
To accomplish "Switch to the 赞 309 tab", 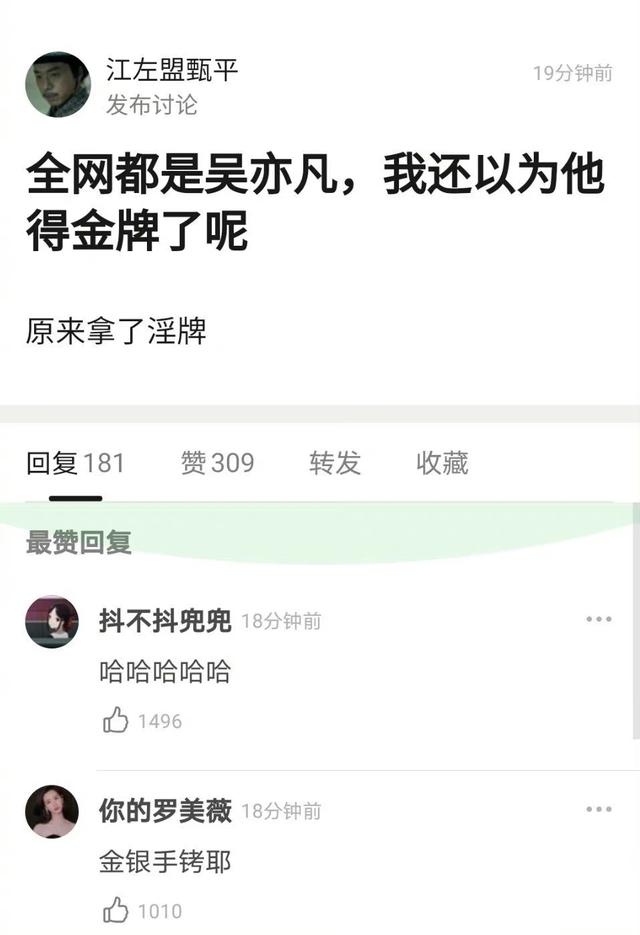I will coord(217,463).
